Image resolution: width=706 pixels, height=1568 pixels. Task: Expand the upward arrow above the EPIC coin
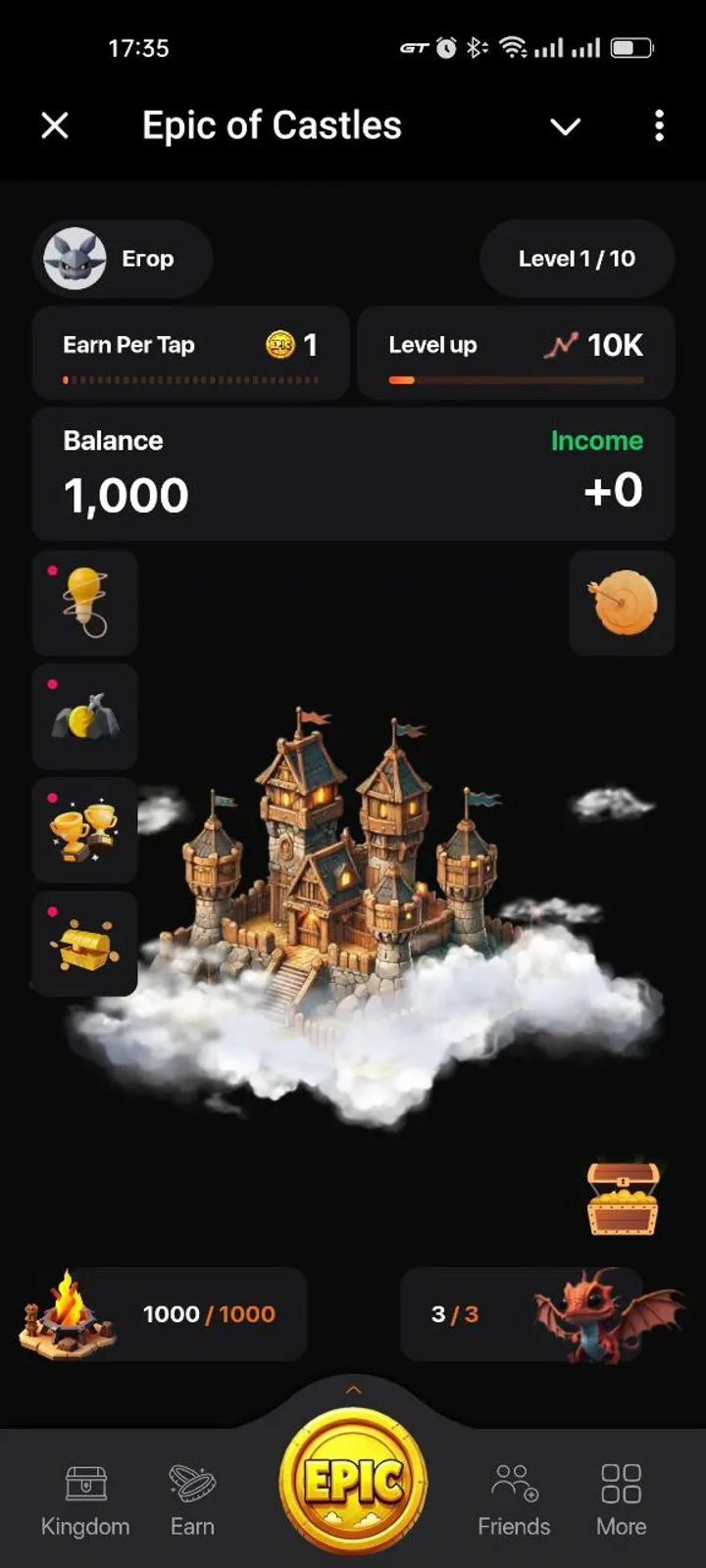[353, 1390]
